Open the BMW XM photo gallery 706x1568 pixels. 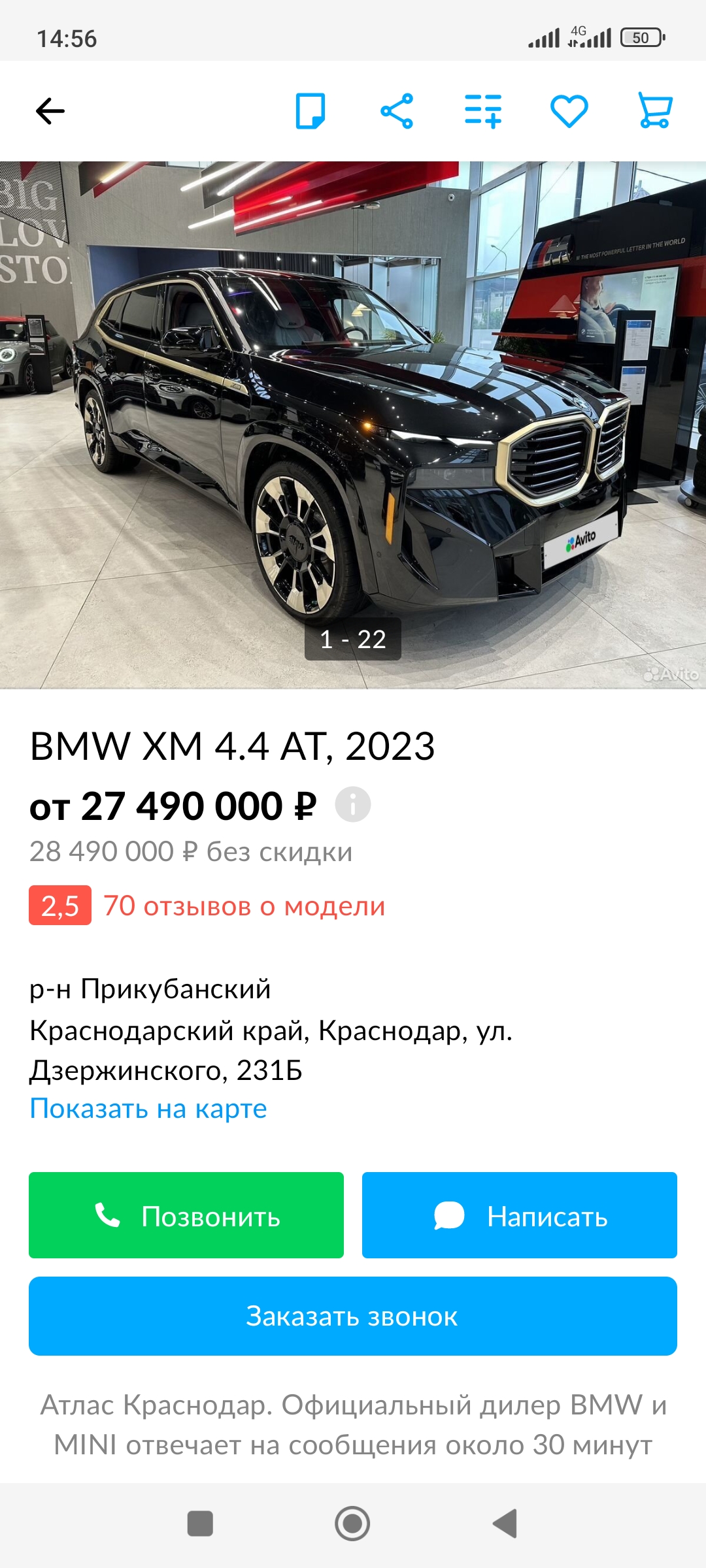353,425
